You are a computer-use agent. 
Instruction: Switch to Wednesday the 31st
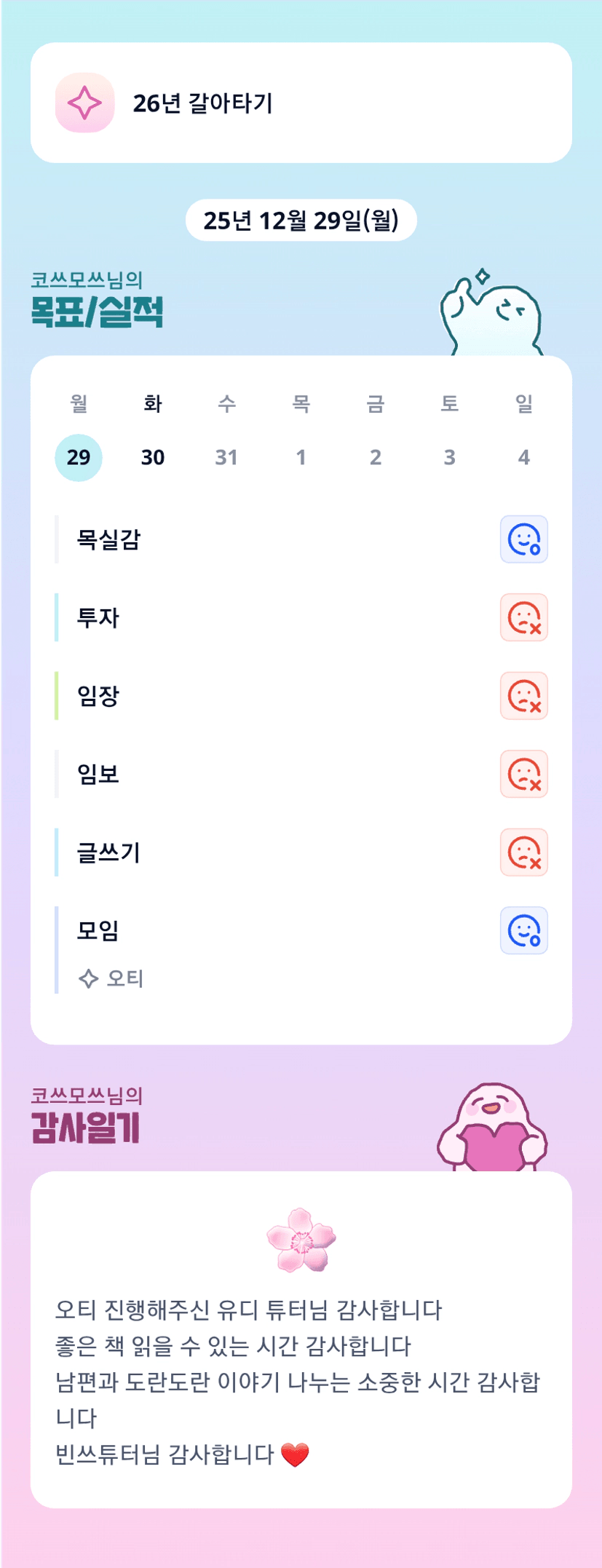pos(226,457)
